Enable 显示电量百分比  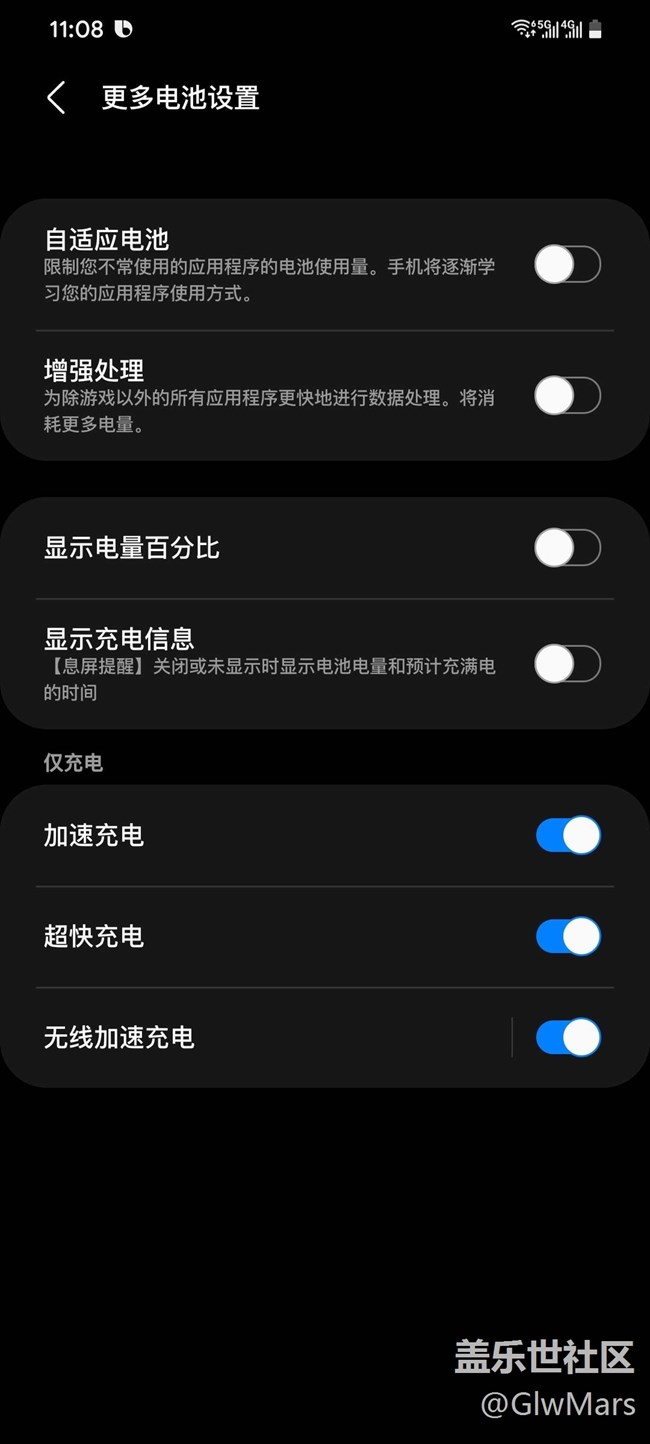pyautogui.click(x=567, y=548)
